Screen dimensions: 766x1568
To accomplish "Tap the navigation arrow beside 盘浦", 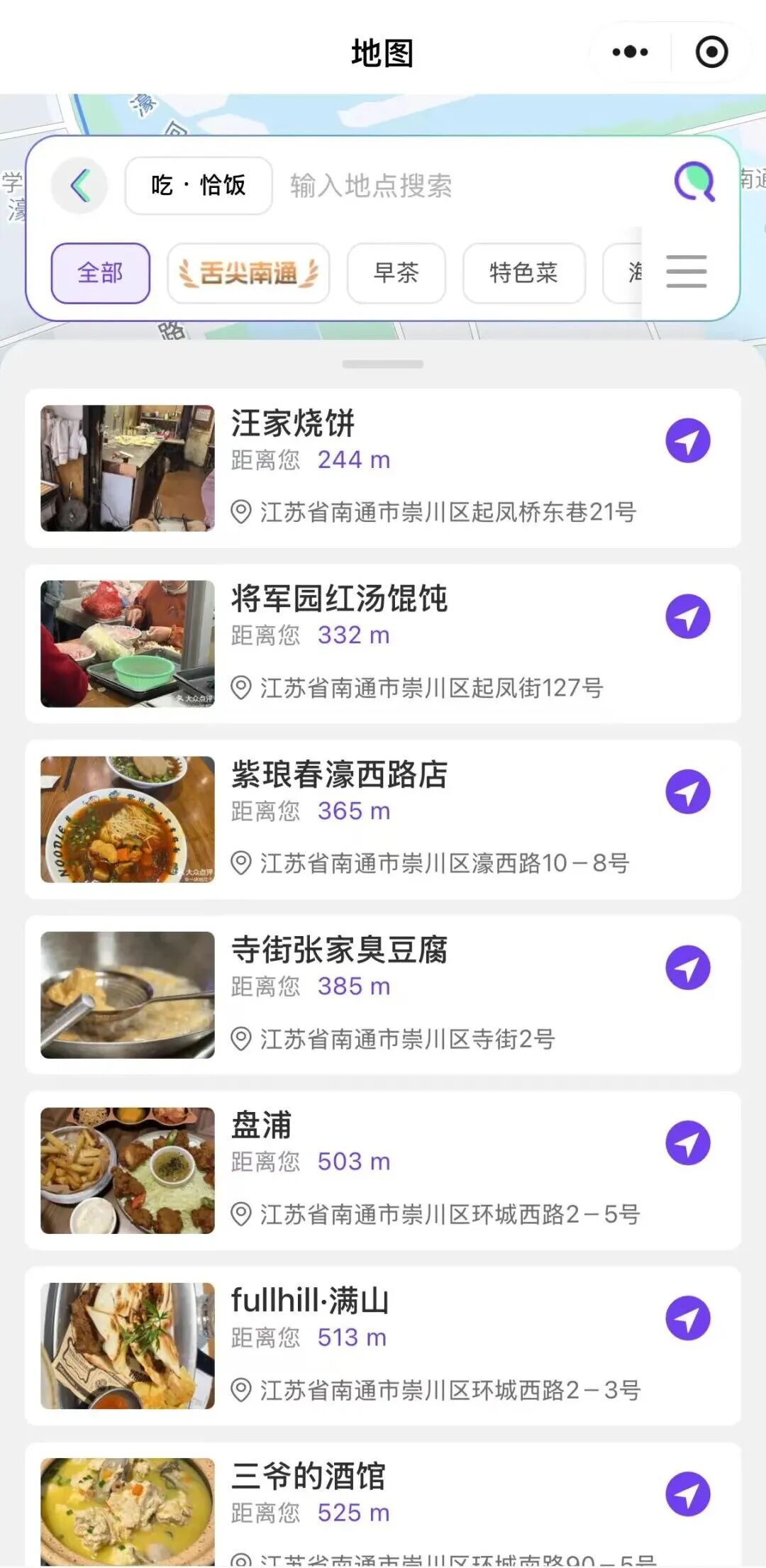I will point(687,1141).
